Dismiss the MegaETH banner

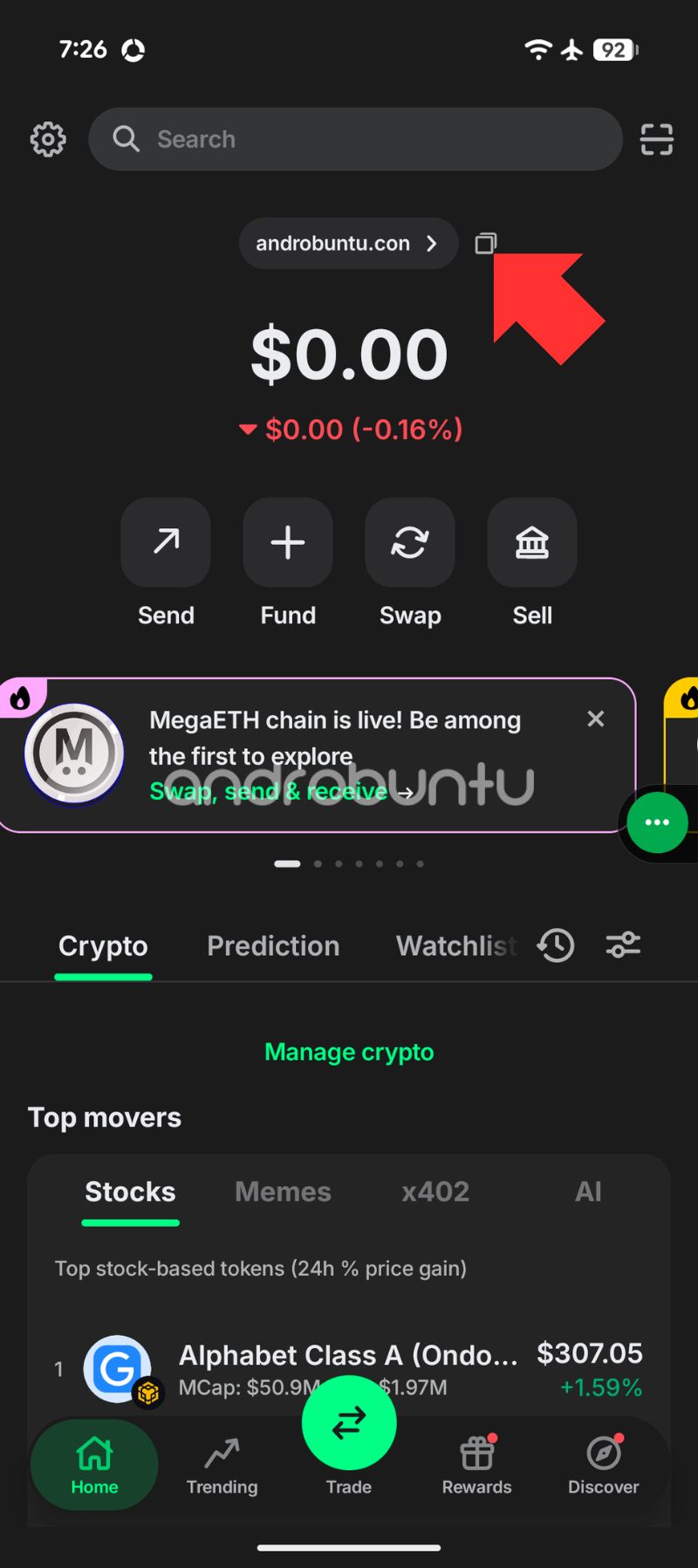596,719
